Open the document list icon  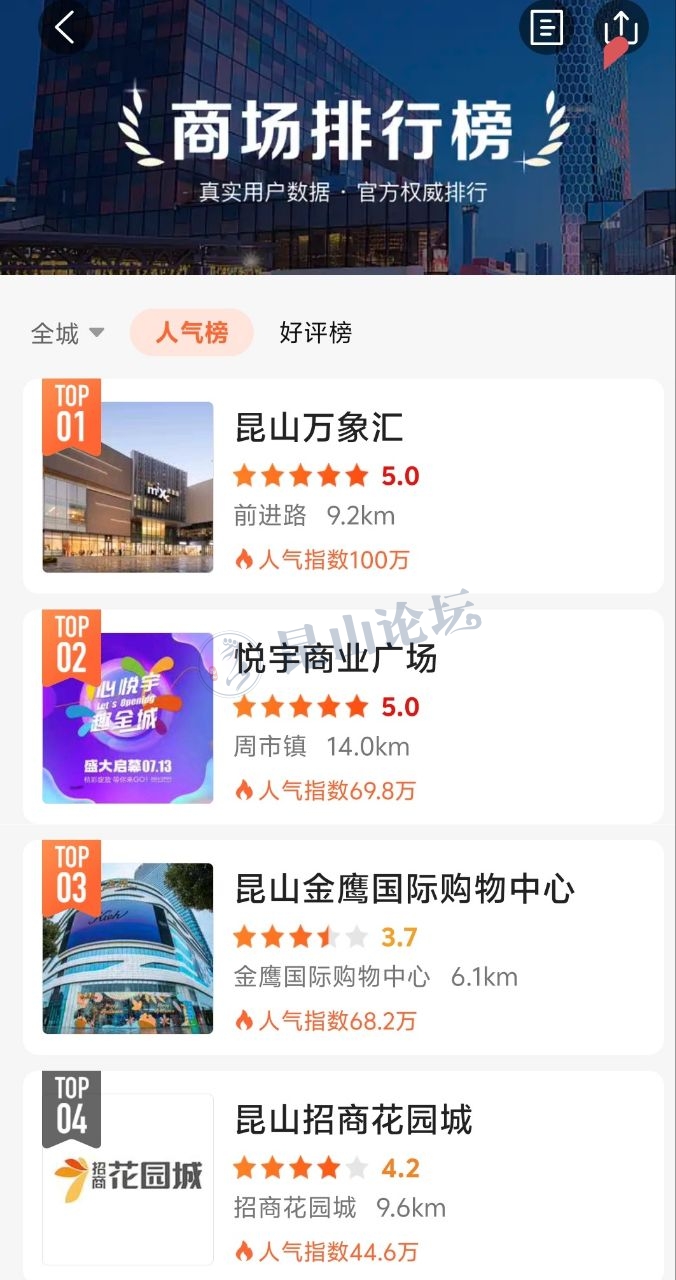coord(546,28)
